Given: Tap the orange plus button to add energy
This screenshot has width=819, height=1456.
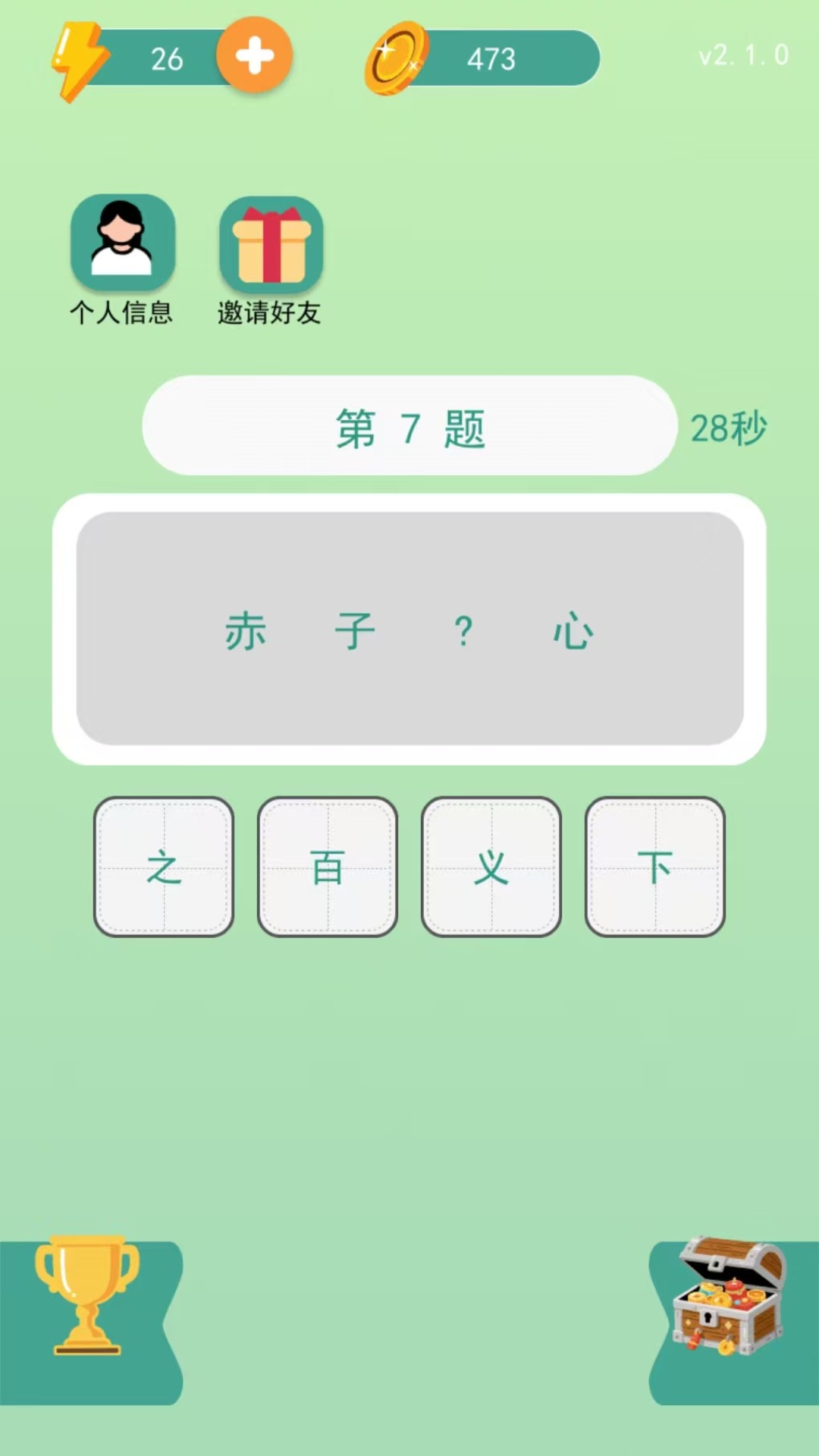Looking at the screenshot, I should (x=254, y=55).
